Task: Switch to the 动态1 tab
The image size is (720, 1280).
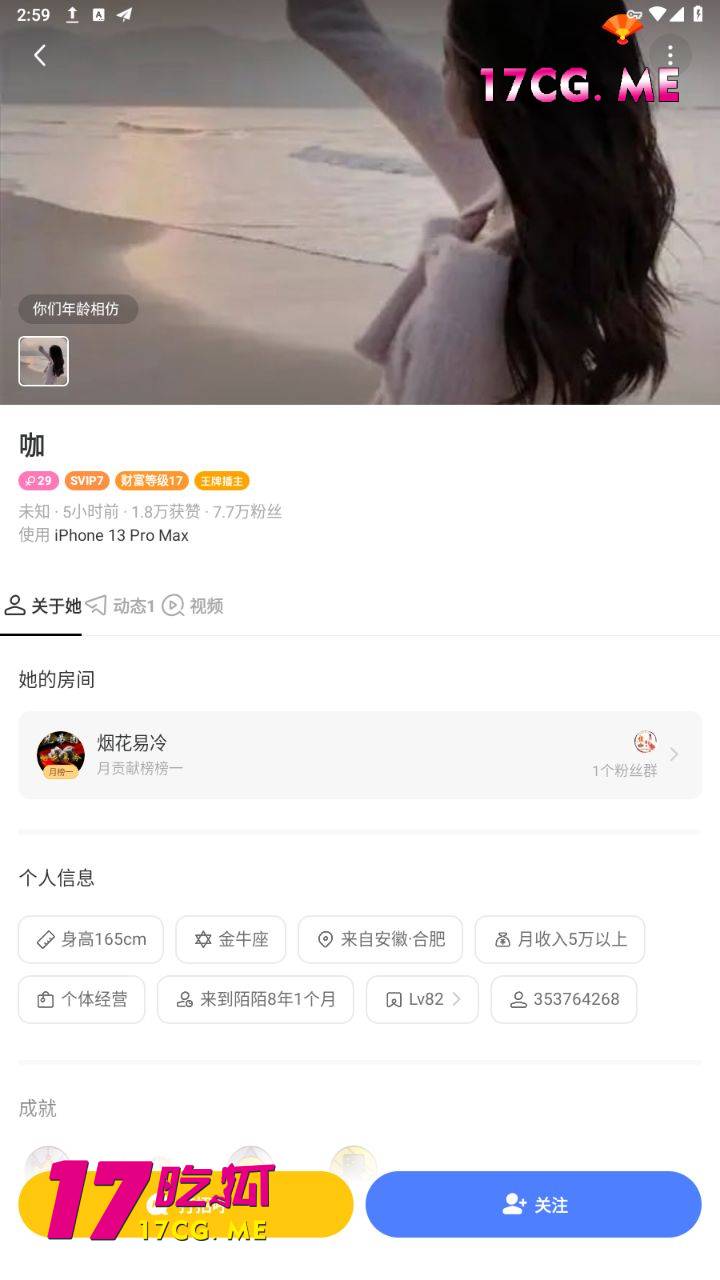Action: point(121,606)
